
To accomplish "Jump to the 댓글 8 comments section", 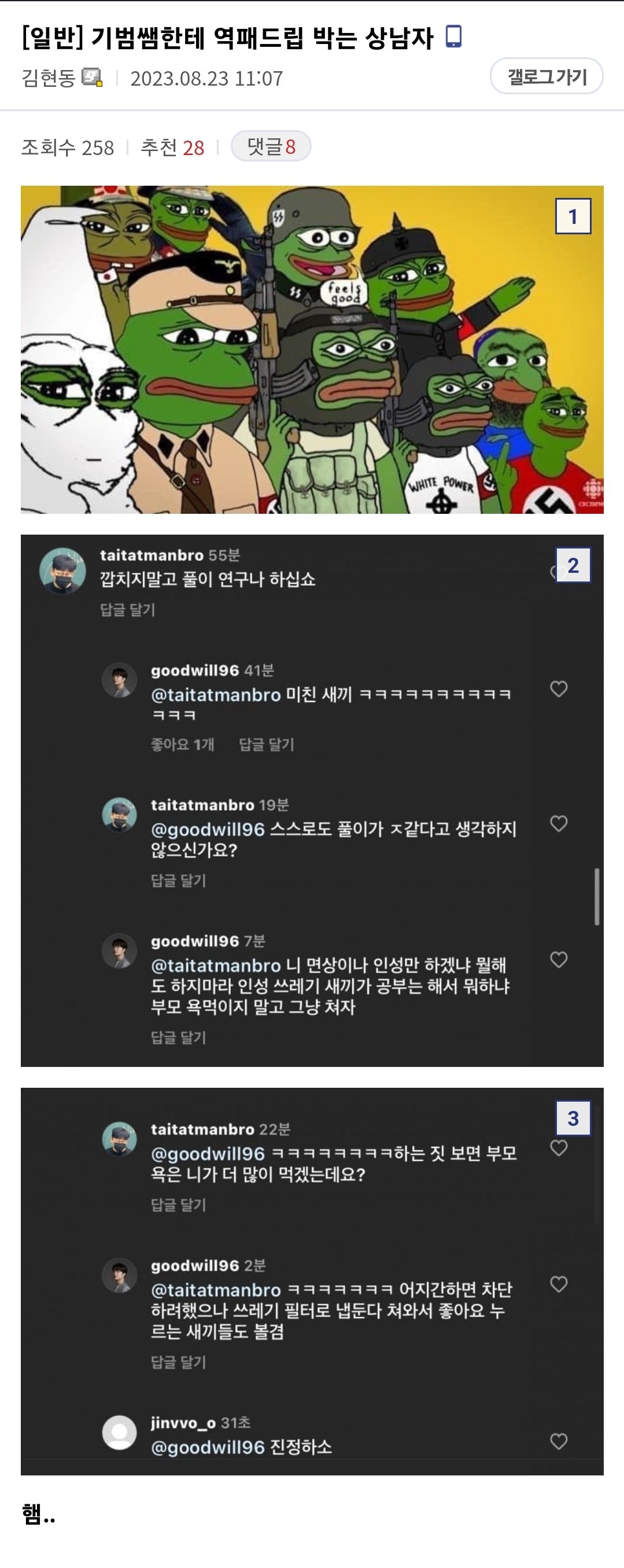I will point(271,147).
